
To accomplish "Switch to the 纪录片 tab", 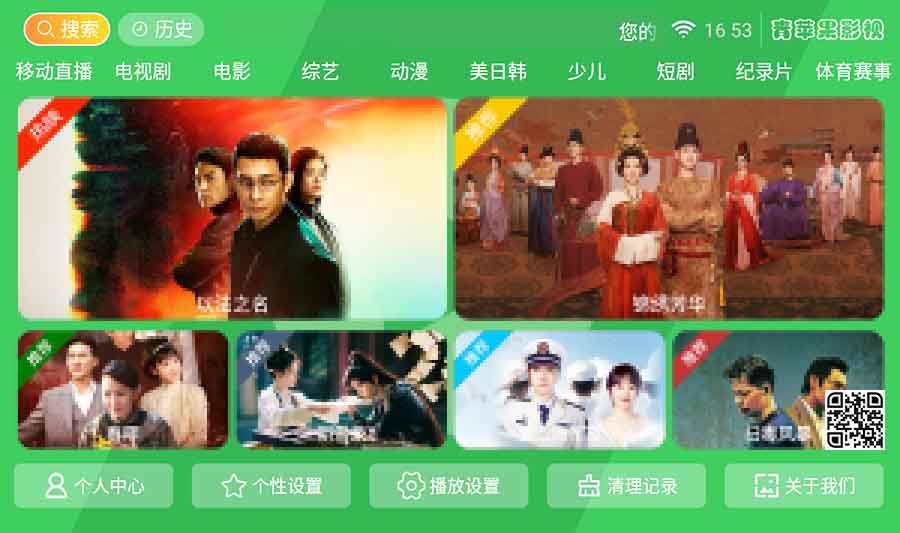I will (764, 71).
